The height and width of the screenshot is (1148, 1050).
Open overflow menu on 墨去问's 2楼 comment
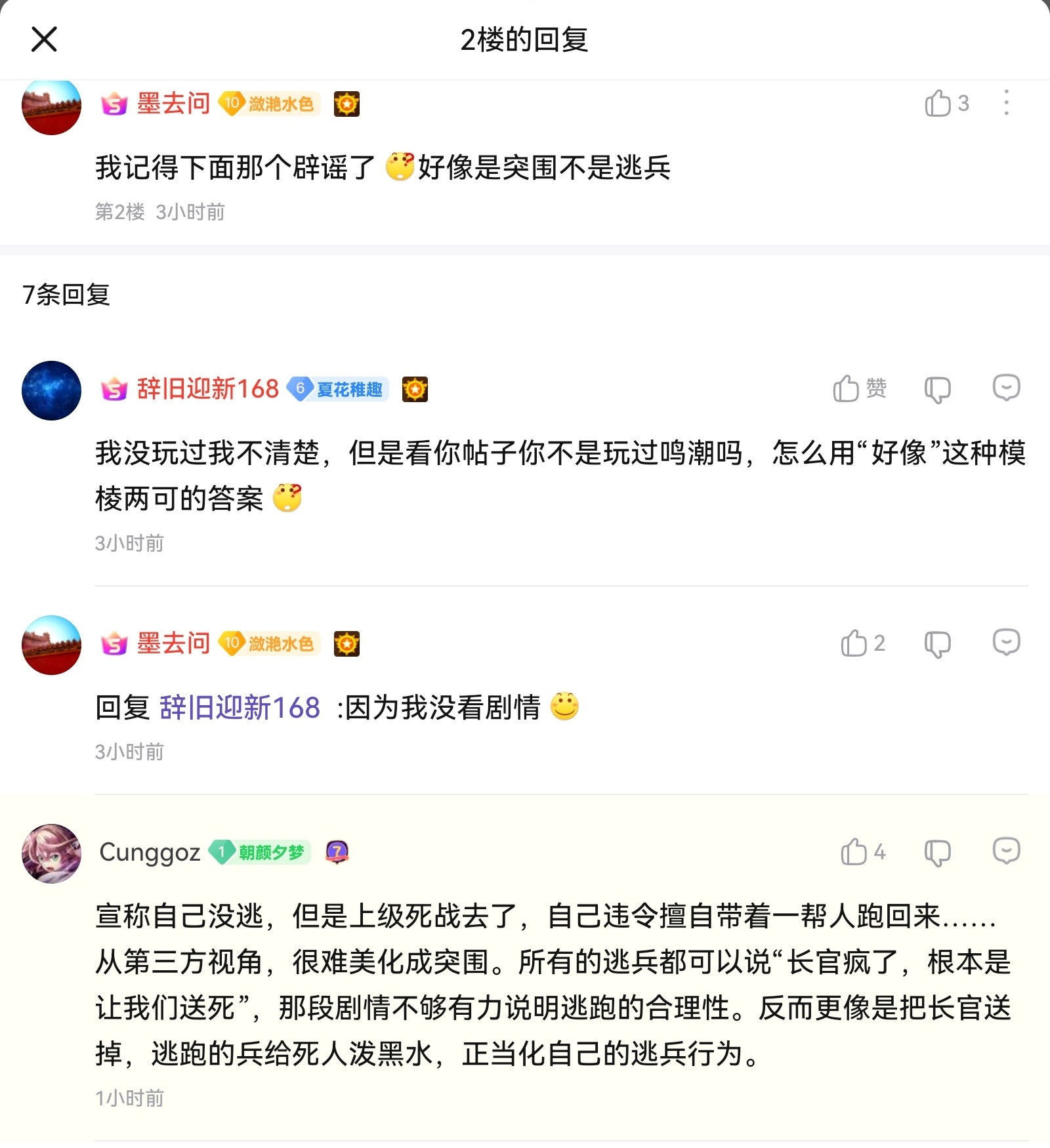pos(1005,103)
